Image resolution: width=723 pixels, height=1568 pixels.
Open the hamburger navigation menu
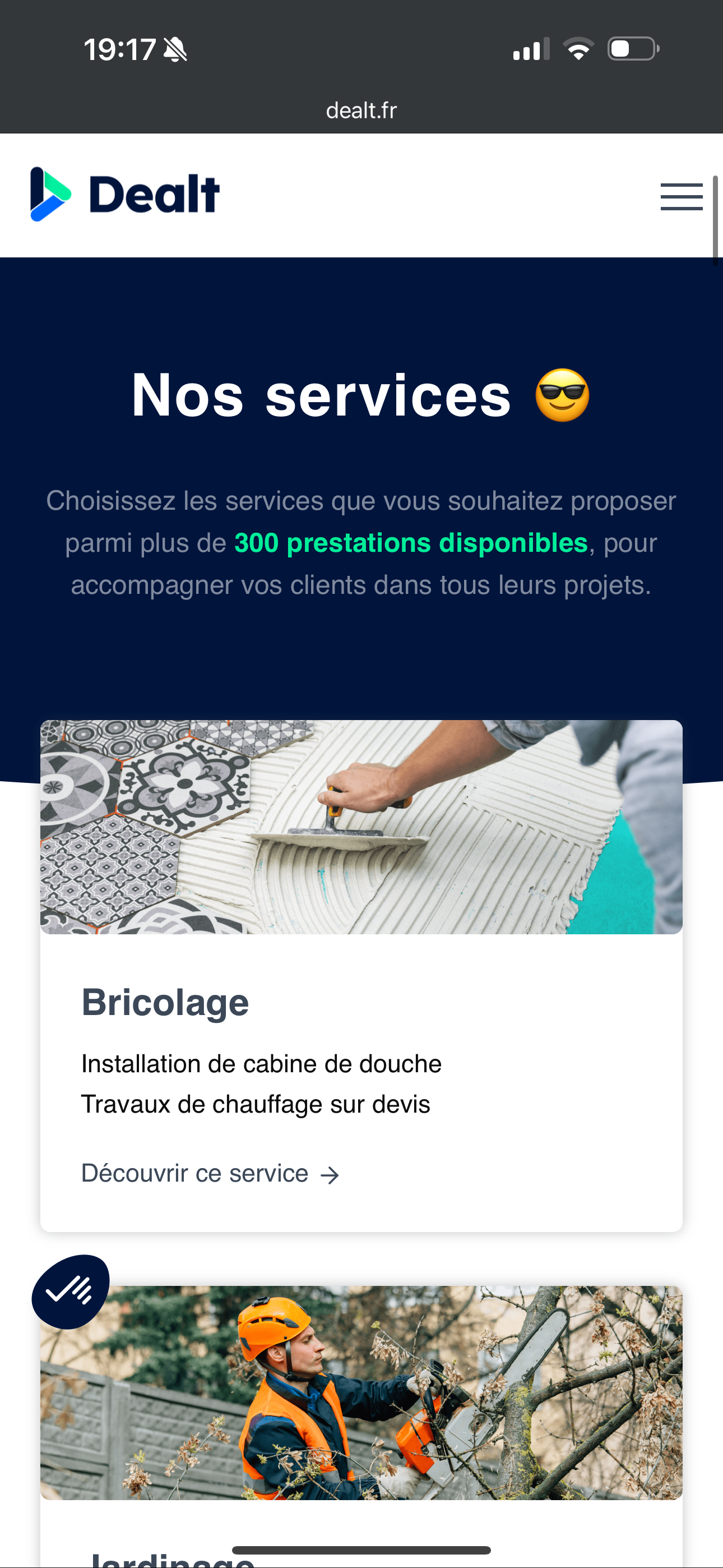tap(681, 197)
